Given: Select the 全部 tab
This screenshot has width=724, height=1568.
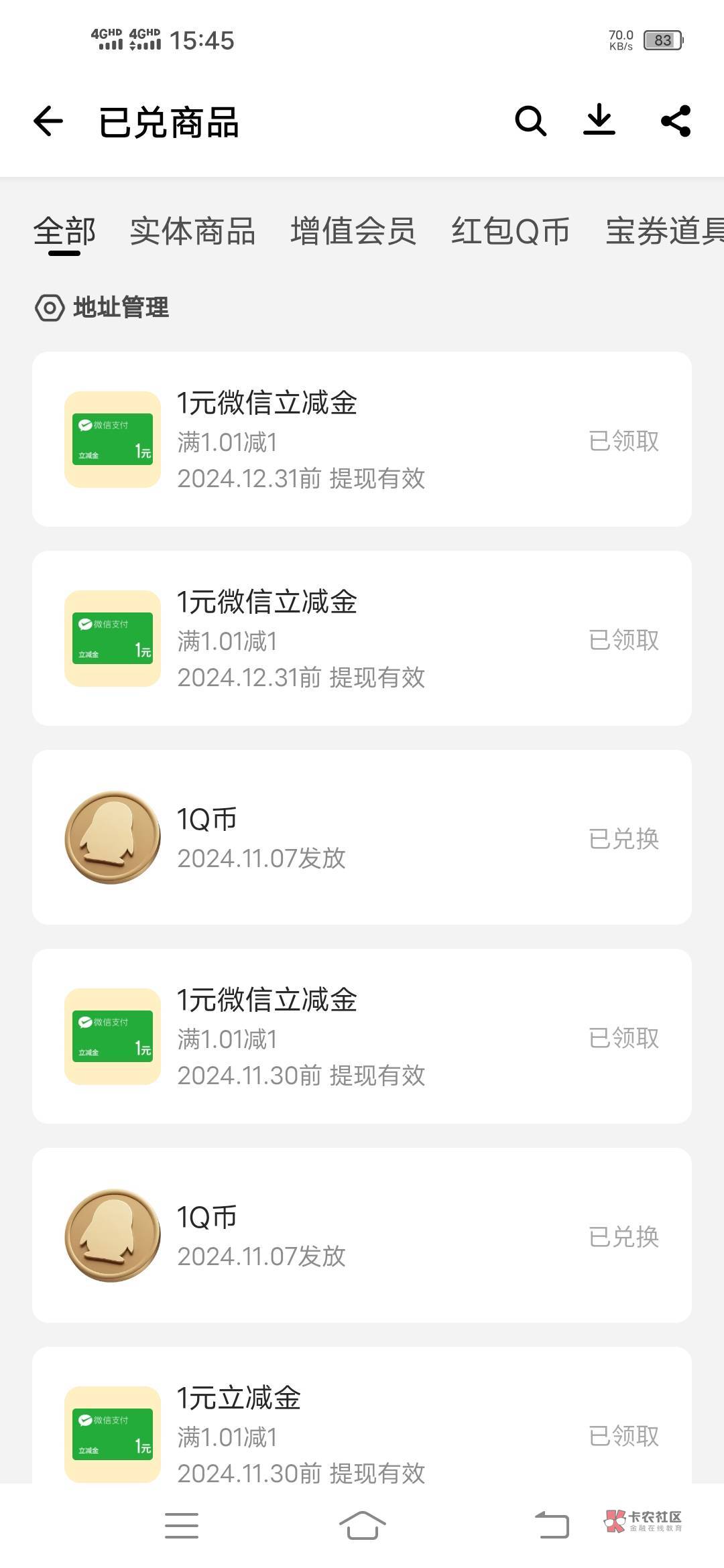Looking at the screenshot, I should pyautogui.click(x=64, y=232).
